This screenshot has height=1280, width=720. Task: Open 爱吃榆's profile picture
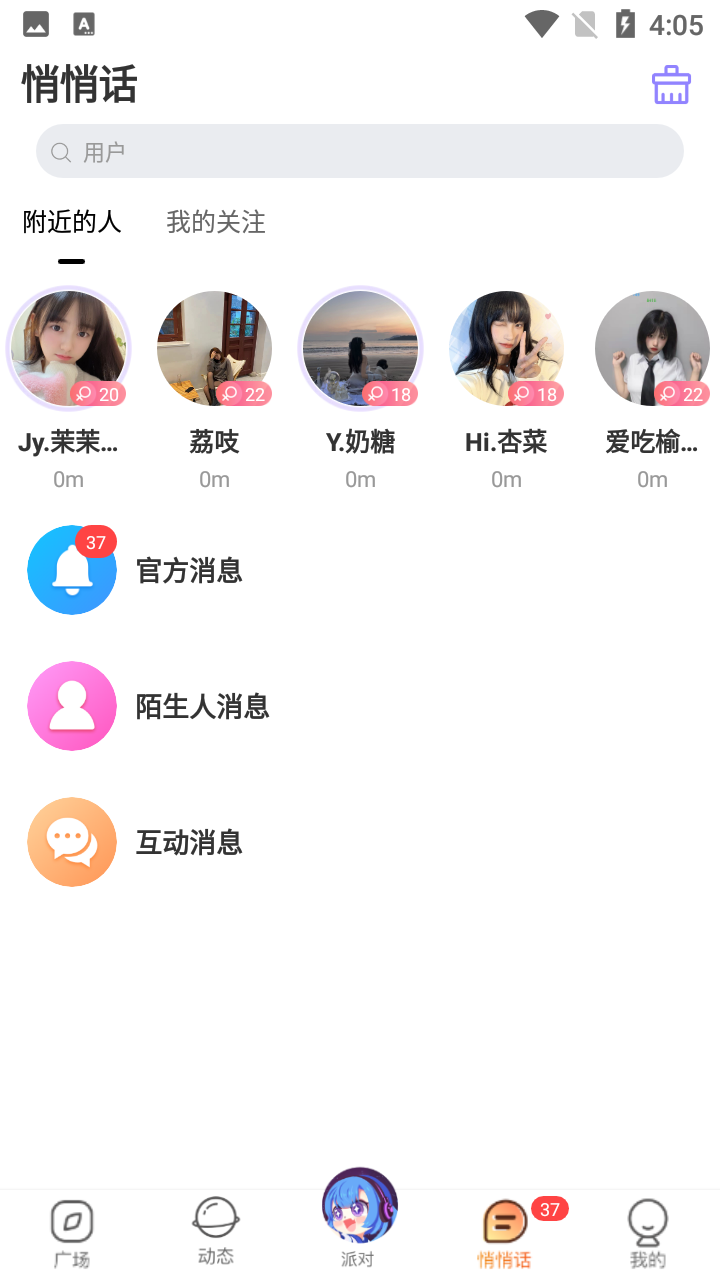[x=652, y=349]
